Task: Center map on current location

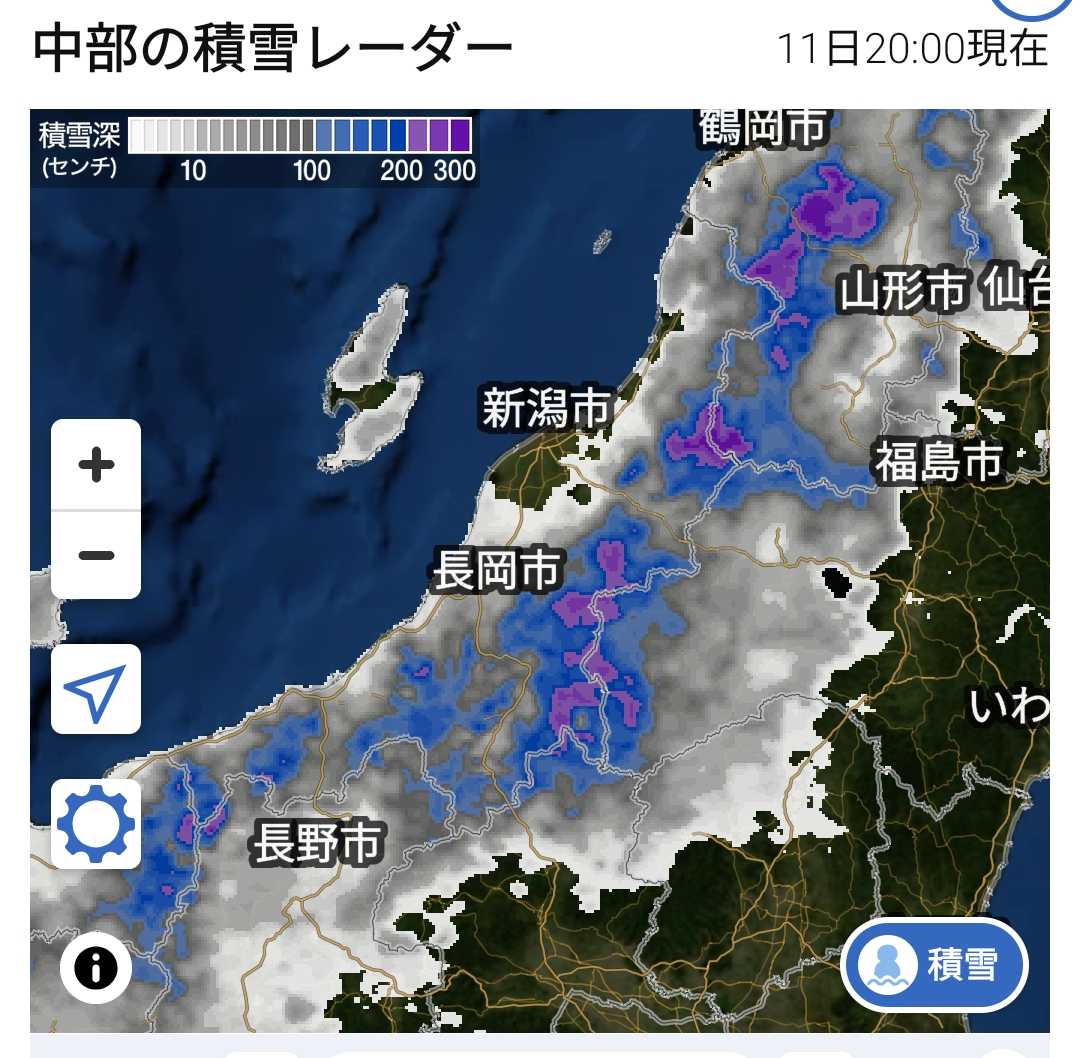Action: 96,690
